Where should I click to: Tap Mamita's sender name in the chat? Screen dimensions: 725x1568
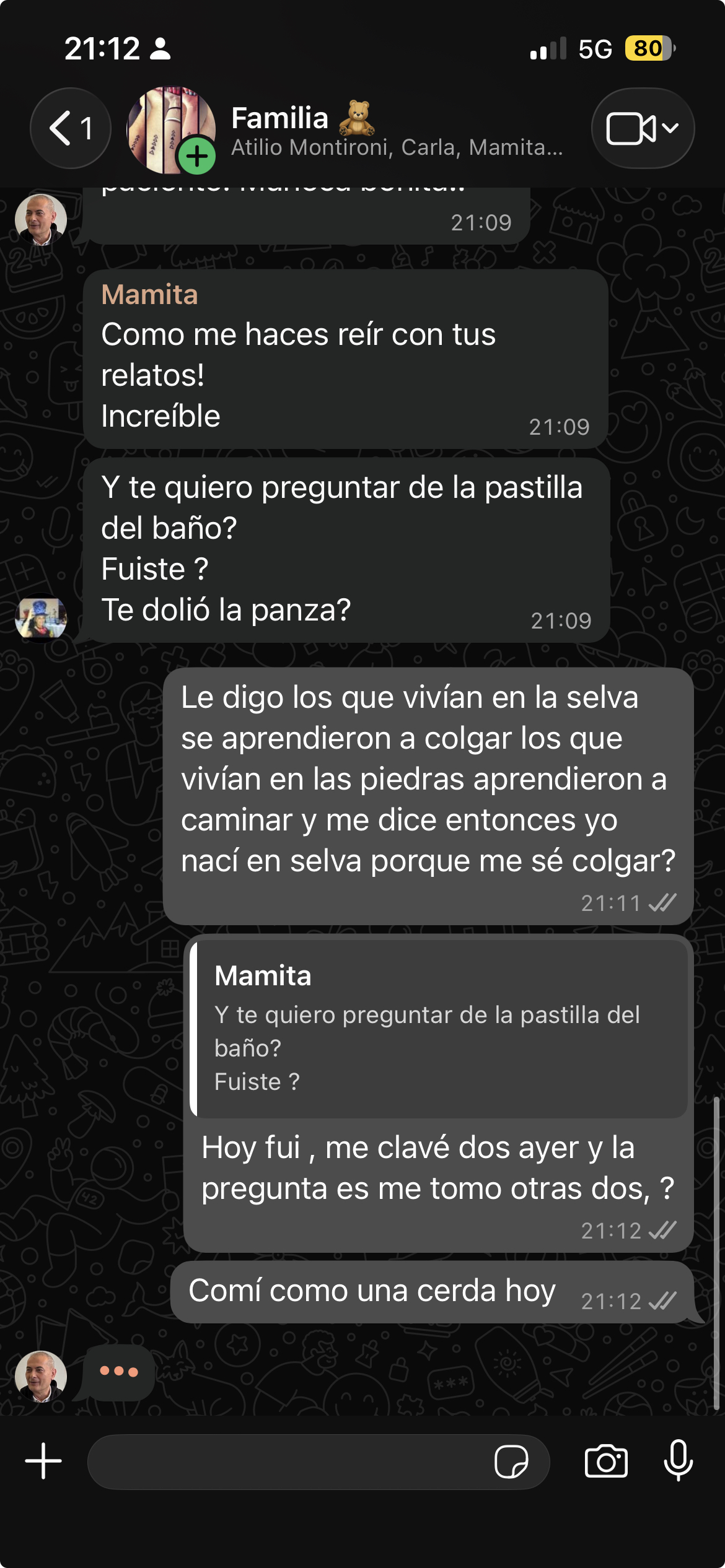[x=149, y=295]
